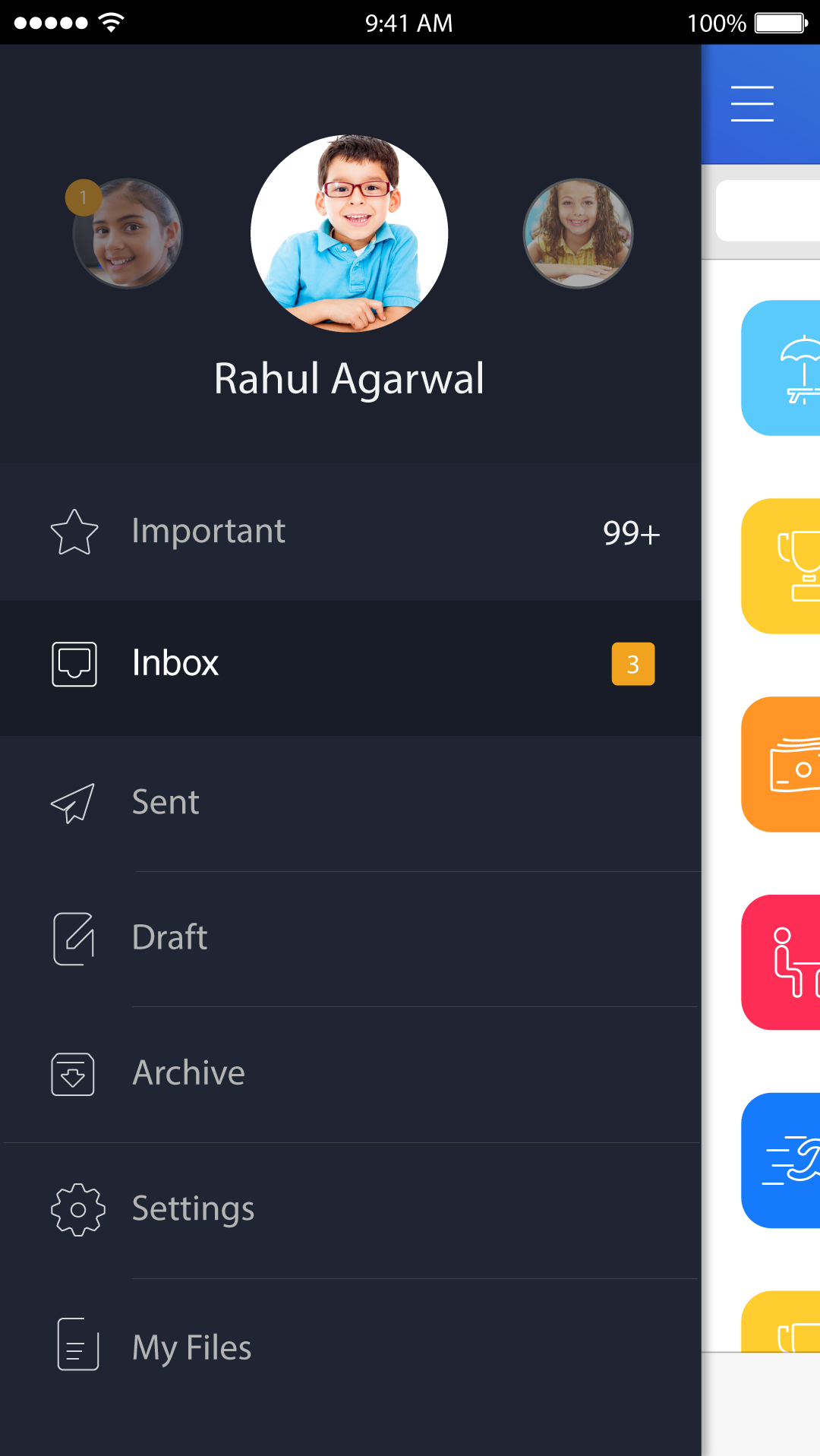Tap the hamburger menu button
The image size is (820, 1456).
click(x=752, y=104)
